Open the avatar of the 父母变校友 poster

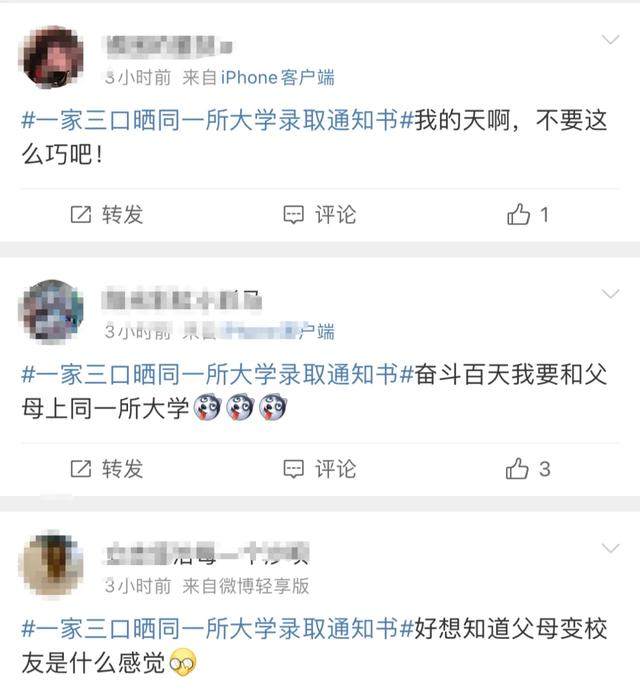[x=50, y=566]
